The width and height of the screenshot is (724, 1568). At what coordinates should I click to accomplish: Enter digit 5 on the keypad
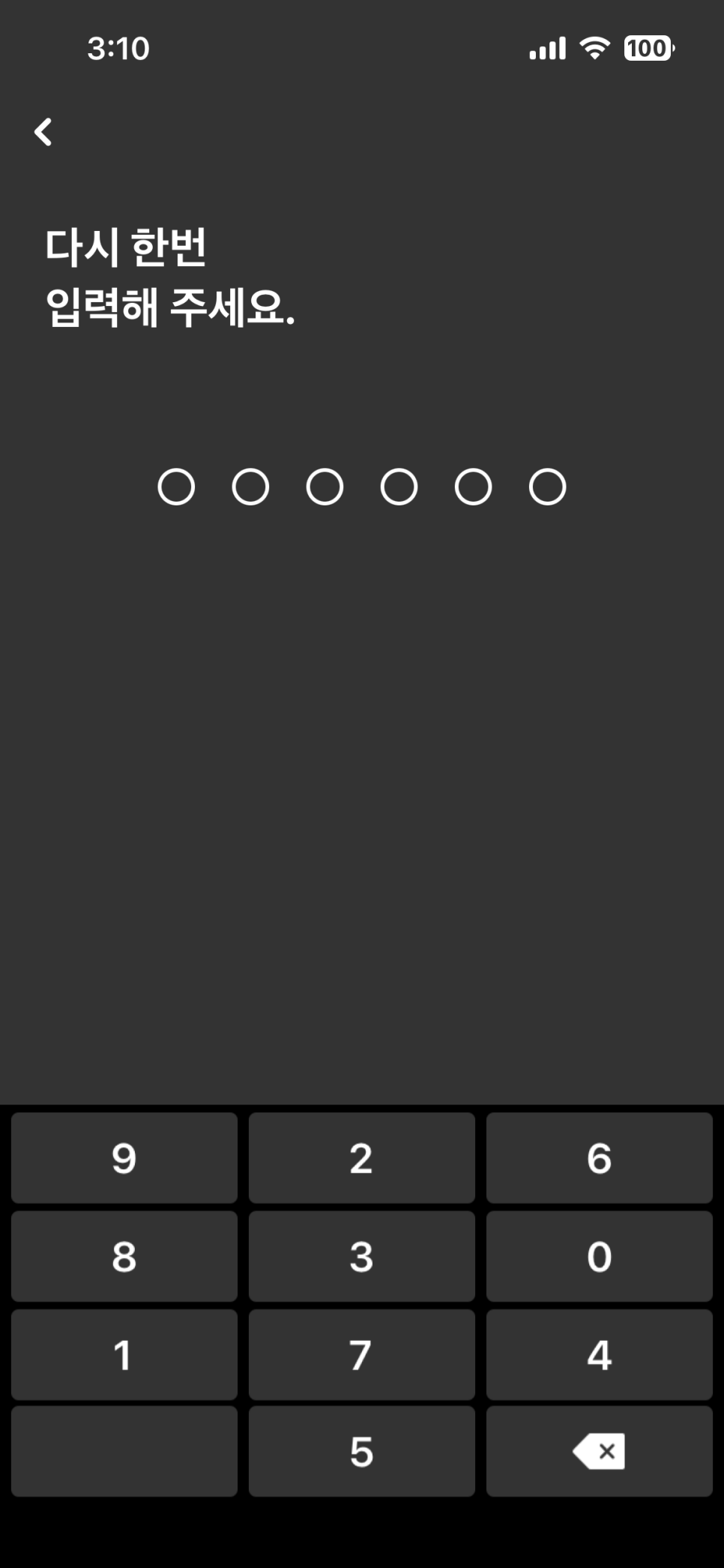[x=361, y=1451]
